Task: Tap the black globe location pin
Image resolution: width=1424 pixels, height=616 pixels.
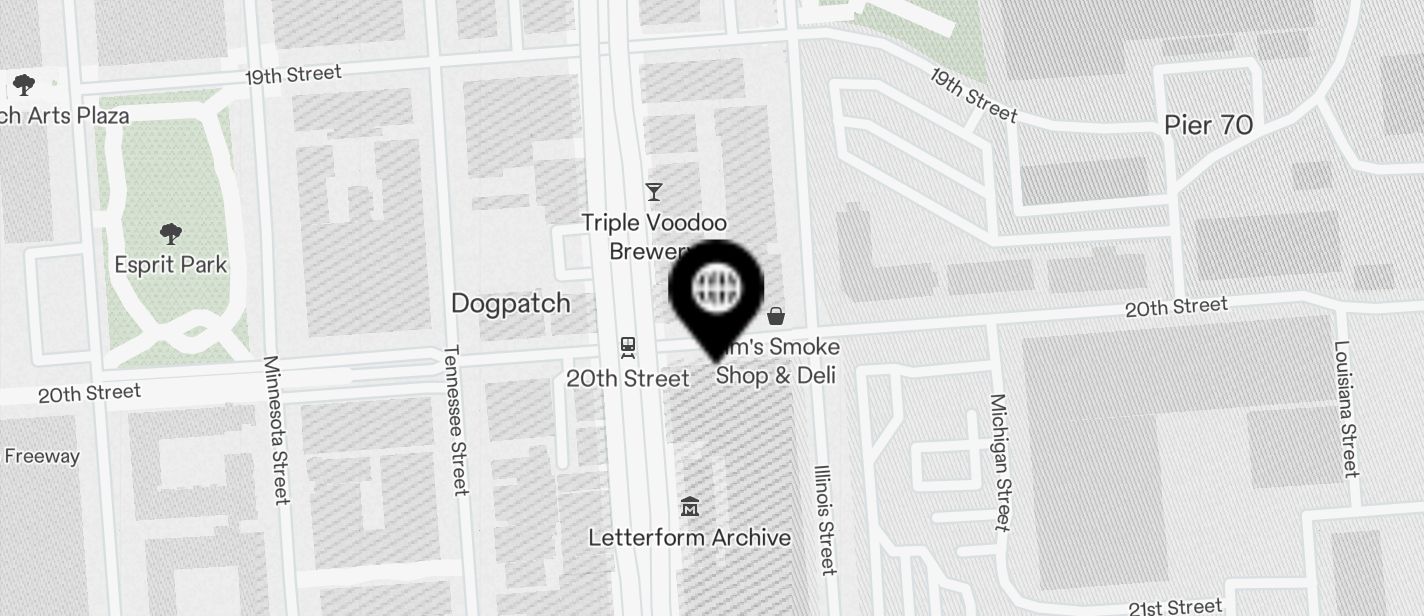Action: [x=716, y=291]
